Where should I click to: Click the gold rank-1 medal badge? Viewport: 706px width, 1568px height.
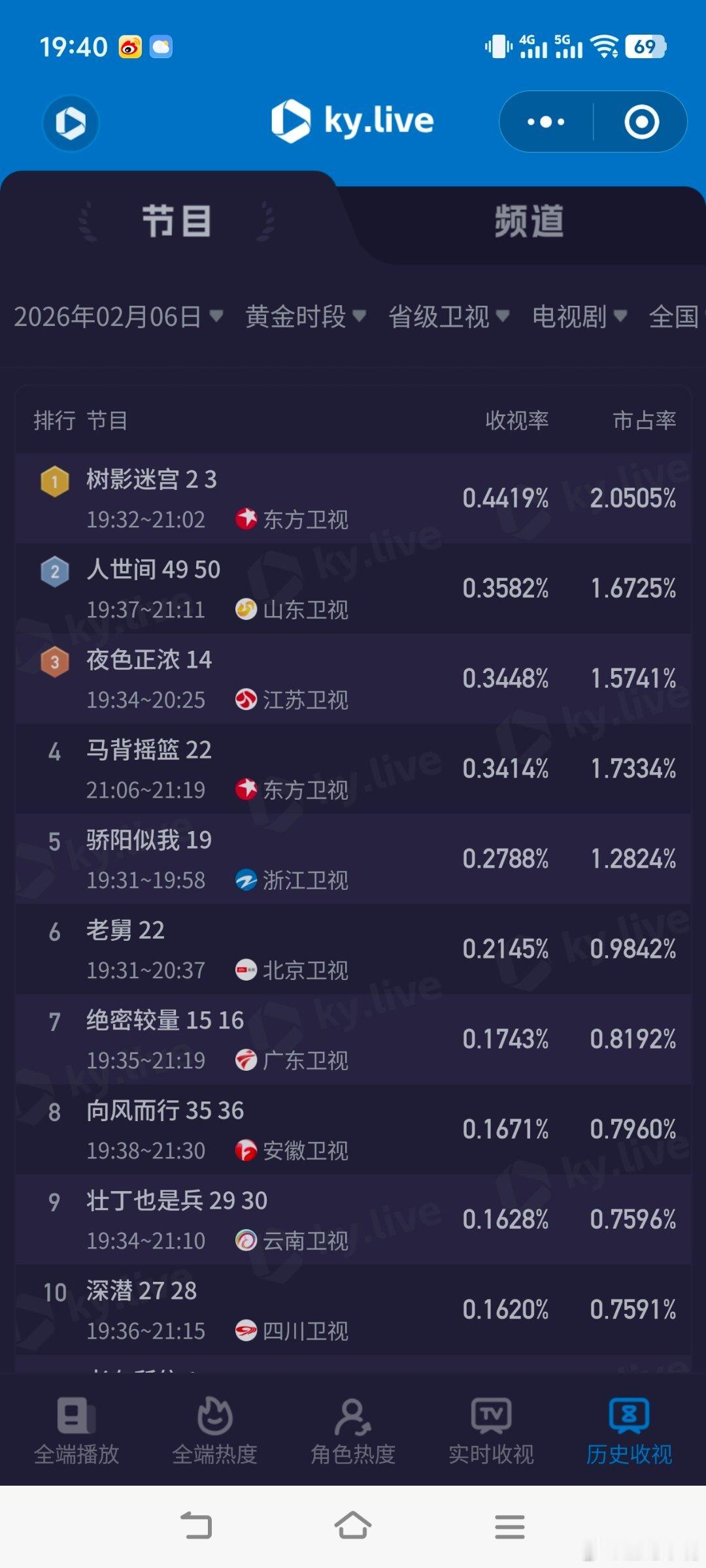click(55, 482)
